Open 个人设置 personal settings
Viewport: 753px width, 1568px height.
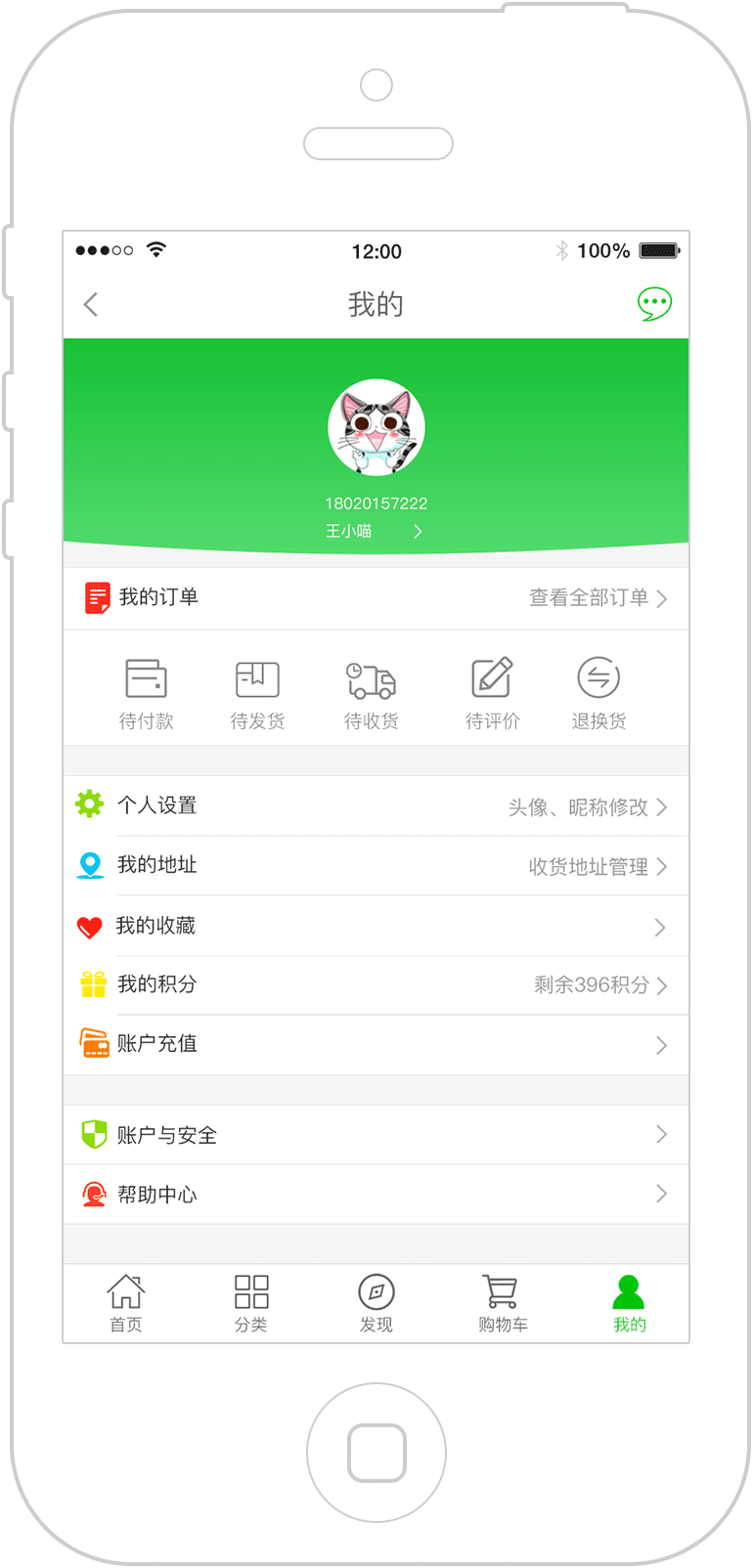coord(376,806)
